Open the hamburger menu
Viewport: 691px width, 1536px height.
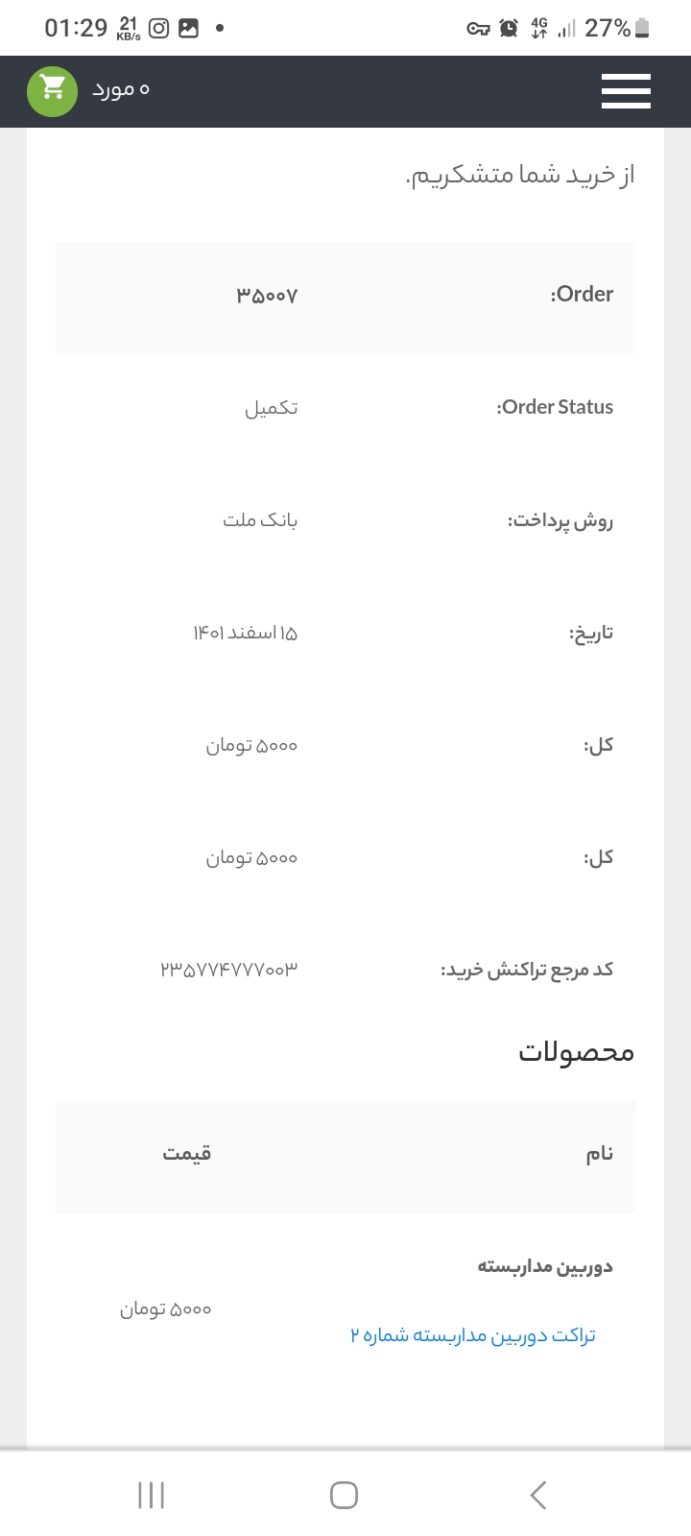click(626, 91)
